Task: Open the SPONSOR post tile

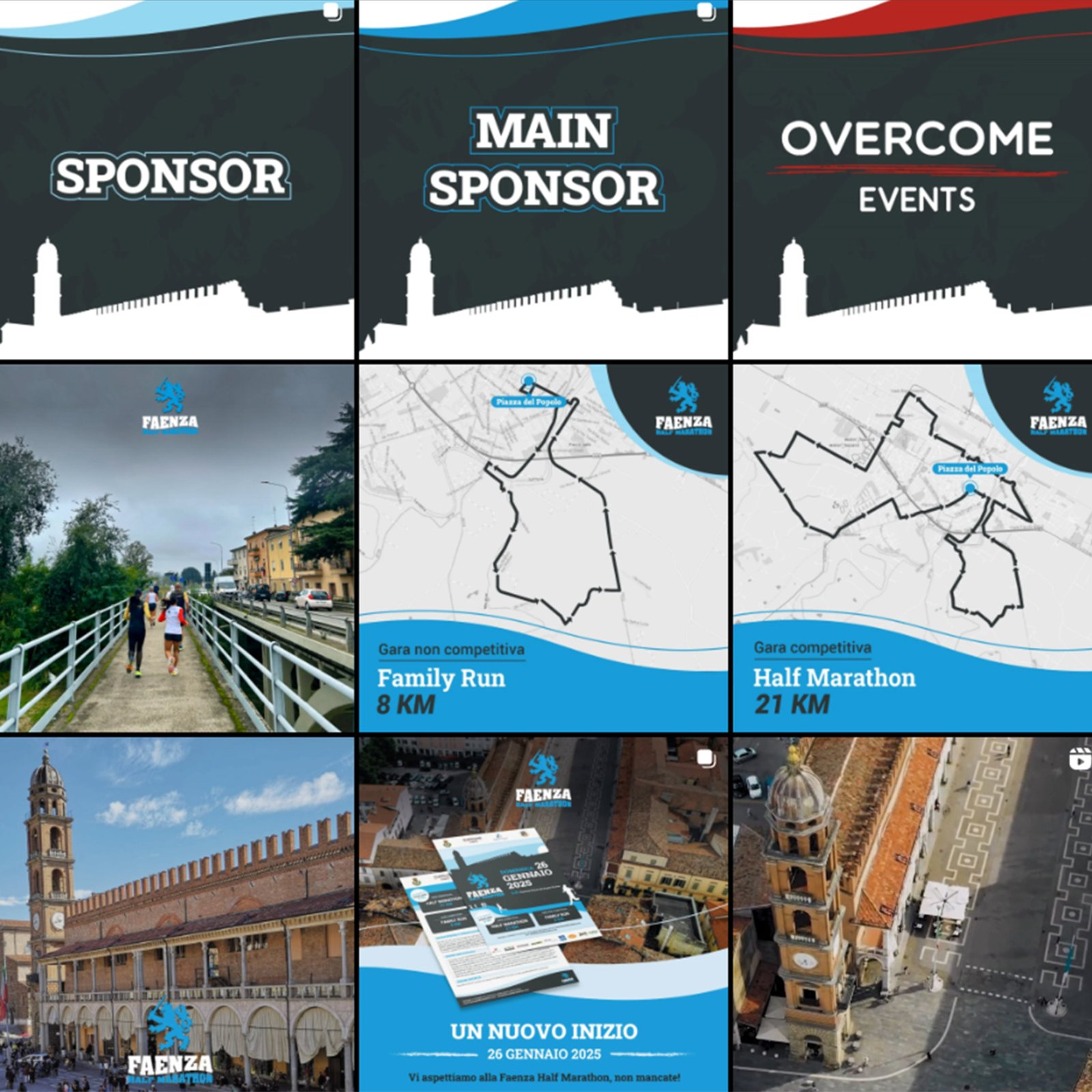Action: click(177, 179)
